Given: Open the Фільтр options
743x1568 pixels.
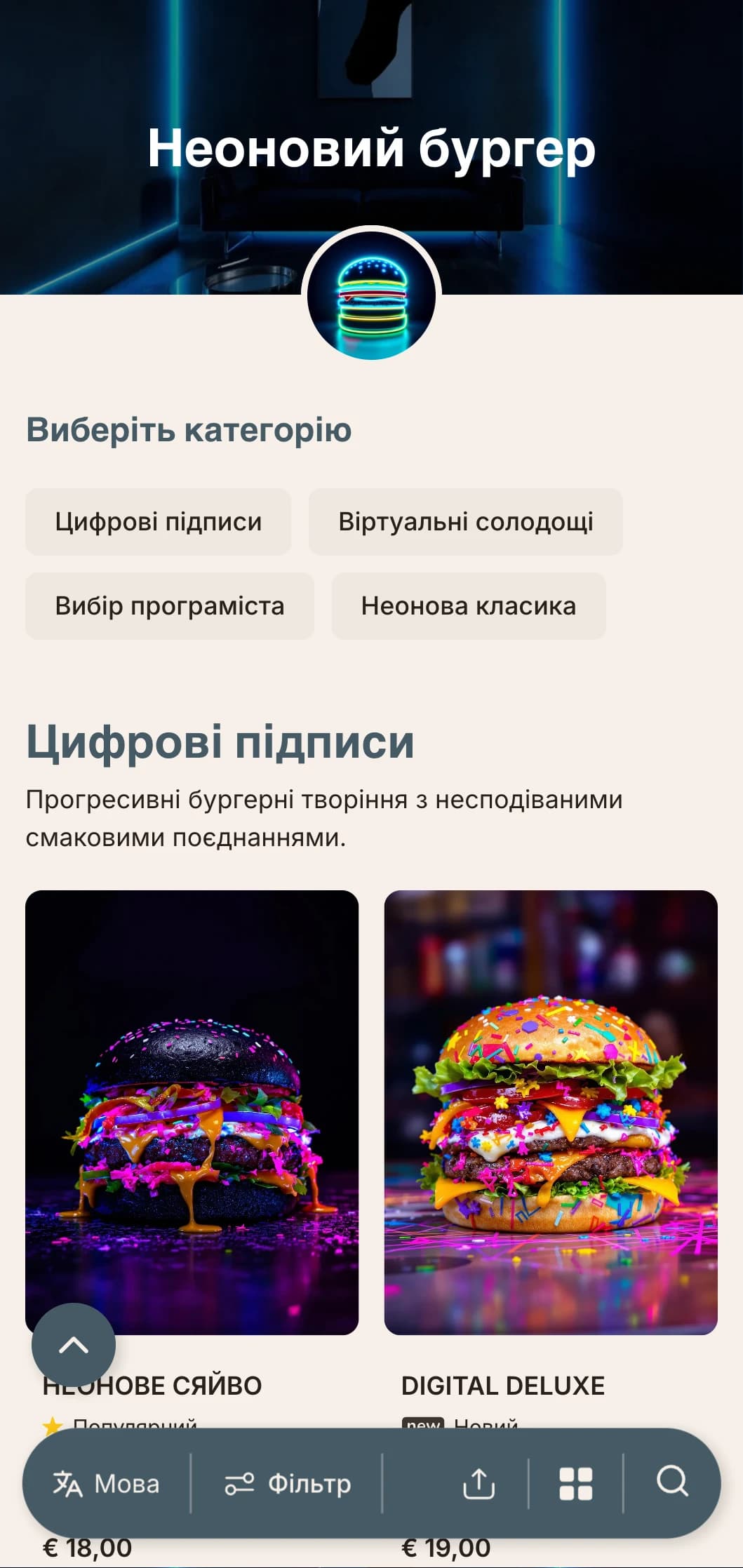Looking at the screenshot, I should click(288, 1484).
